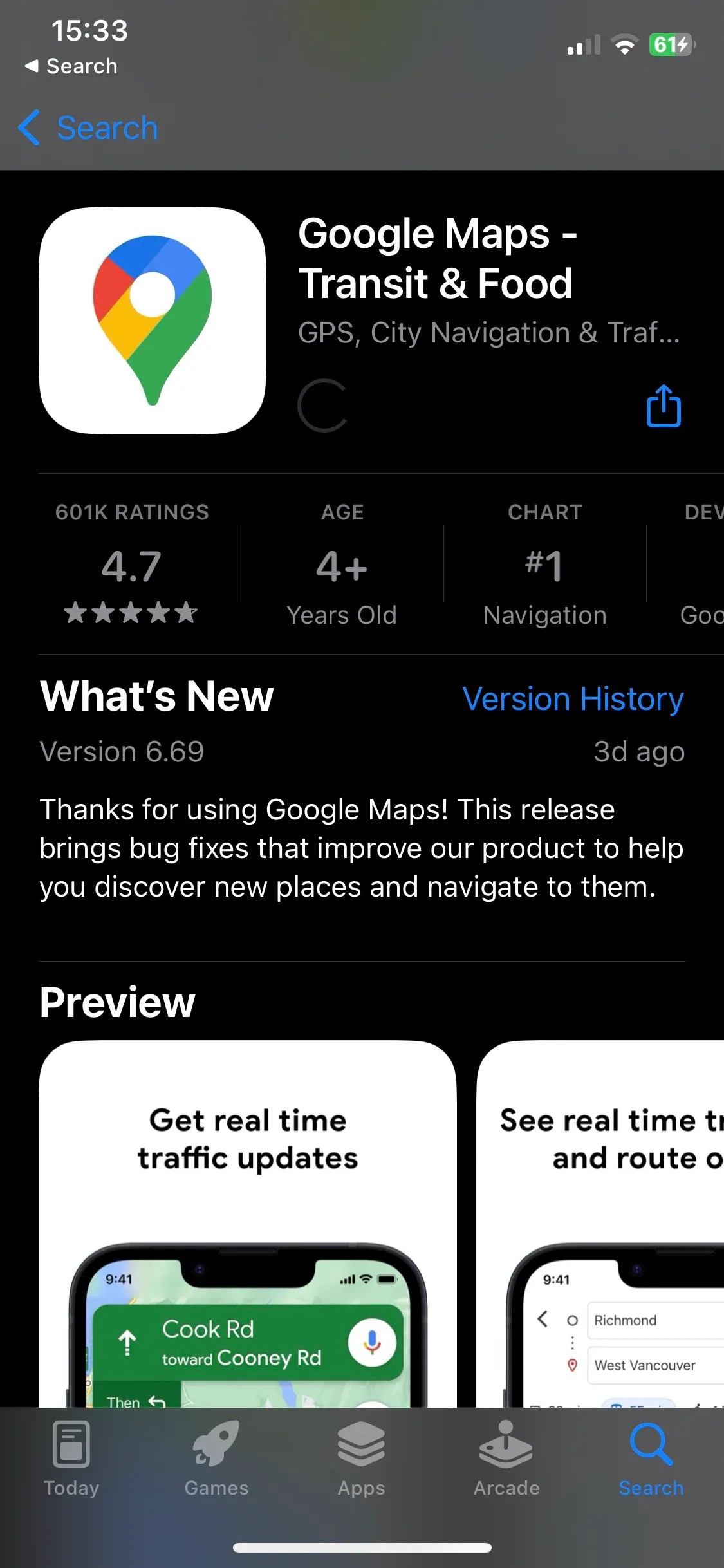Switch to the Arcade tab
The image size is (724, 1568).
pyautogui.click(x=506, y=1459)
